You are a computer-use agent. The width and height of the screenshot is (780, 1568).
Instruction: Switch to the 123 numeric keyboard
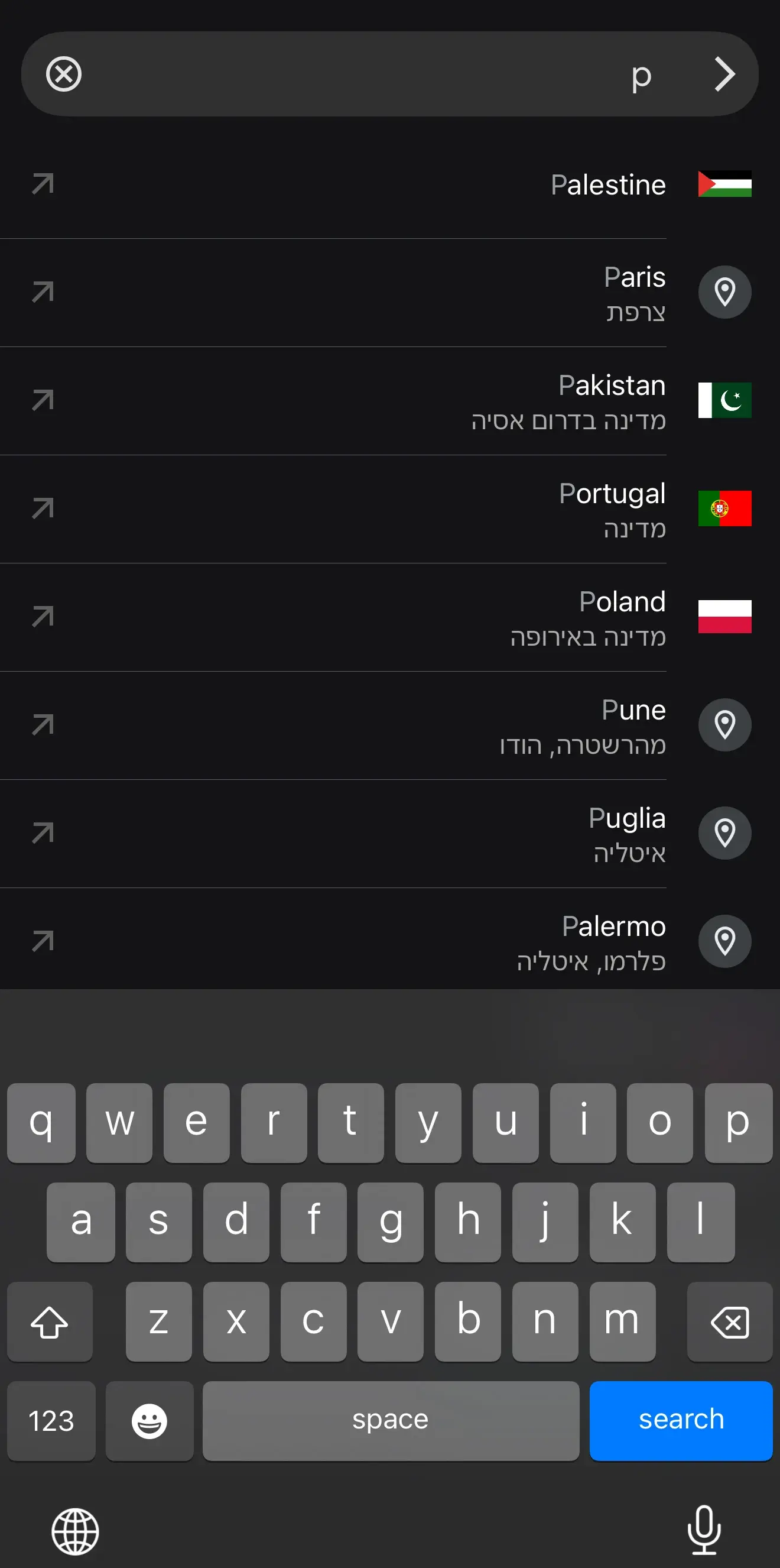(x=51, y=1421)
